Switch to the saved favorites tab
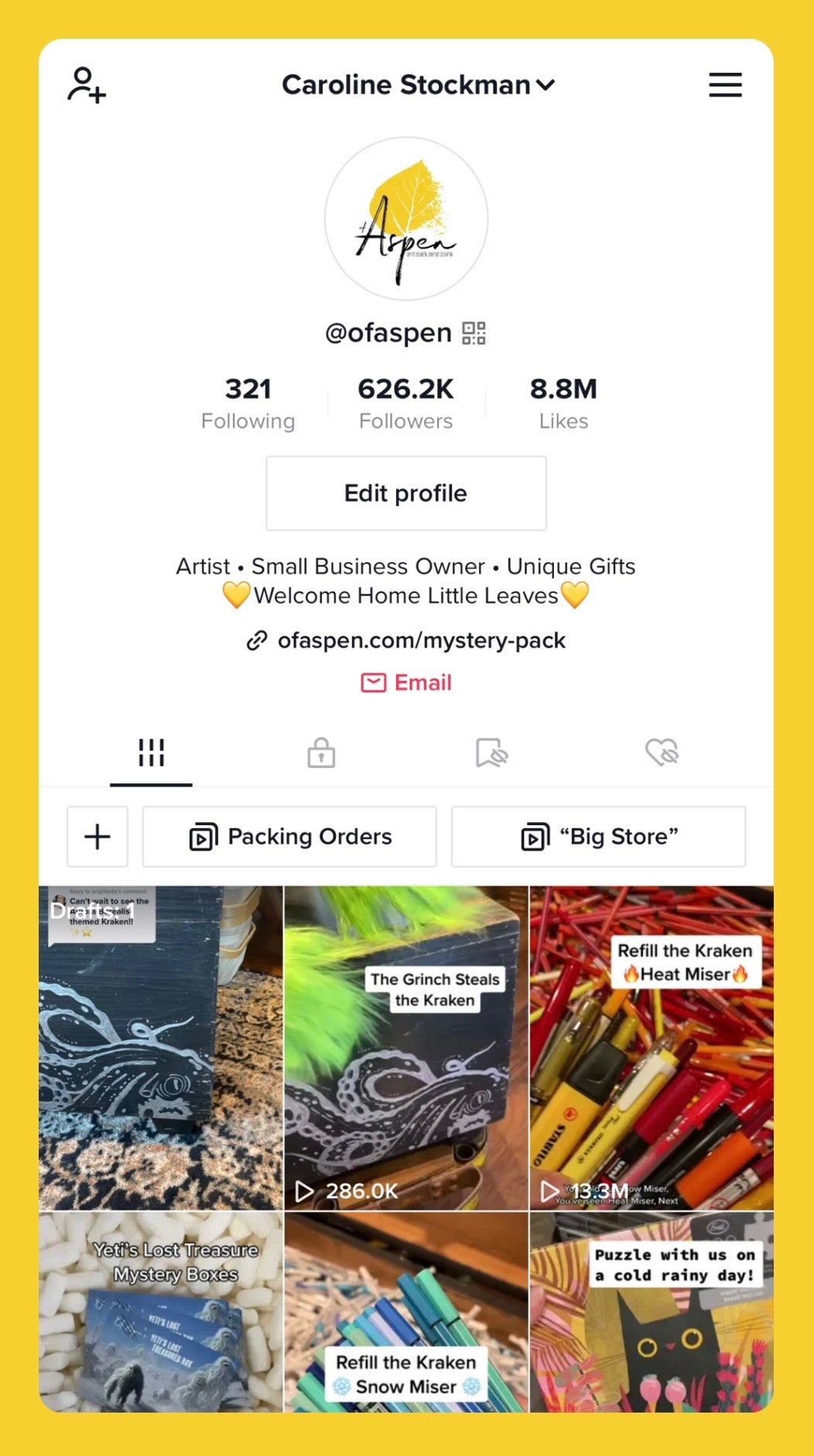Viewport: 814px width, 1456px height. 491,752
